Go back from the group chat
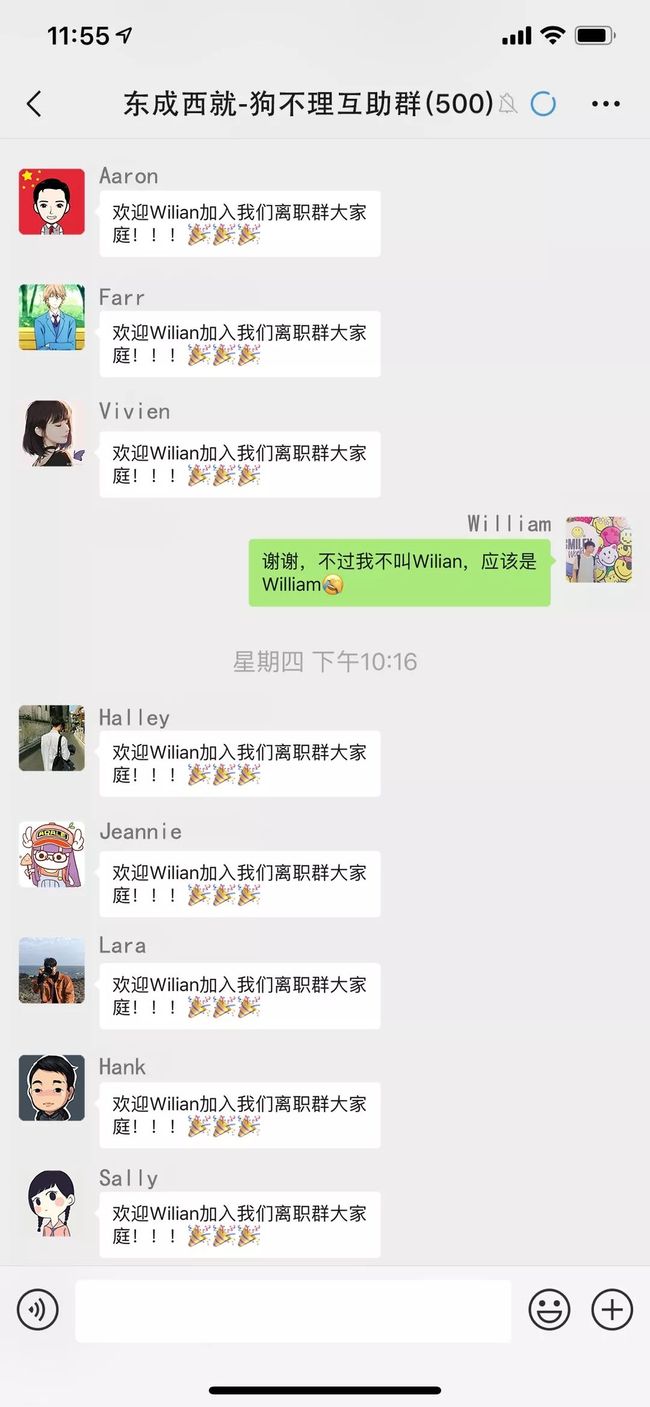This screenshot has width=650, height=1407. [x=34, y=103]
